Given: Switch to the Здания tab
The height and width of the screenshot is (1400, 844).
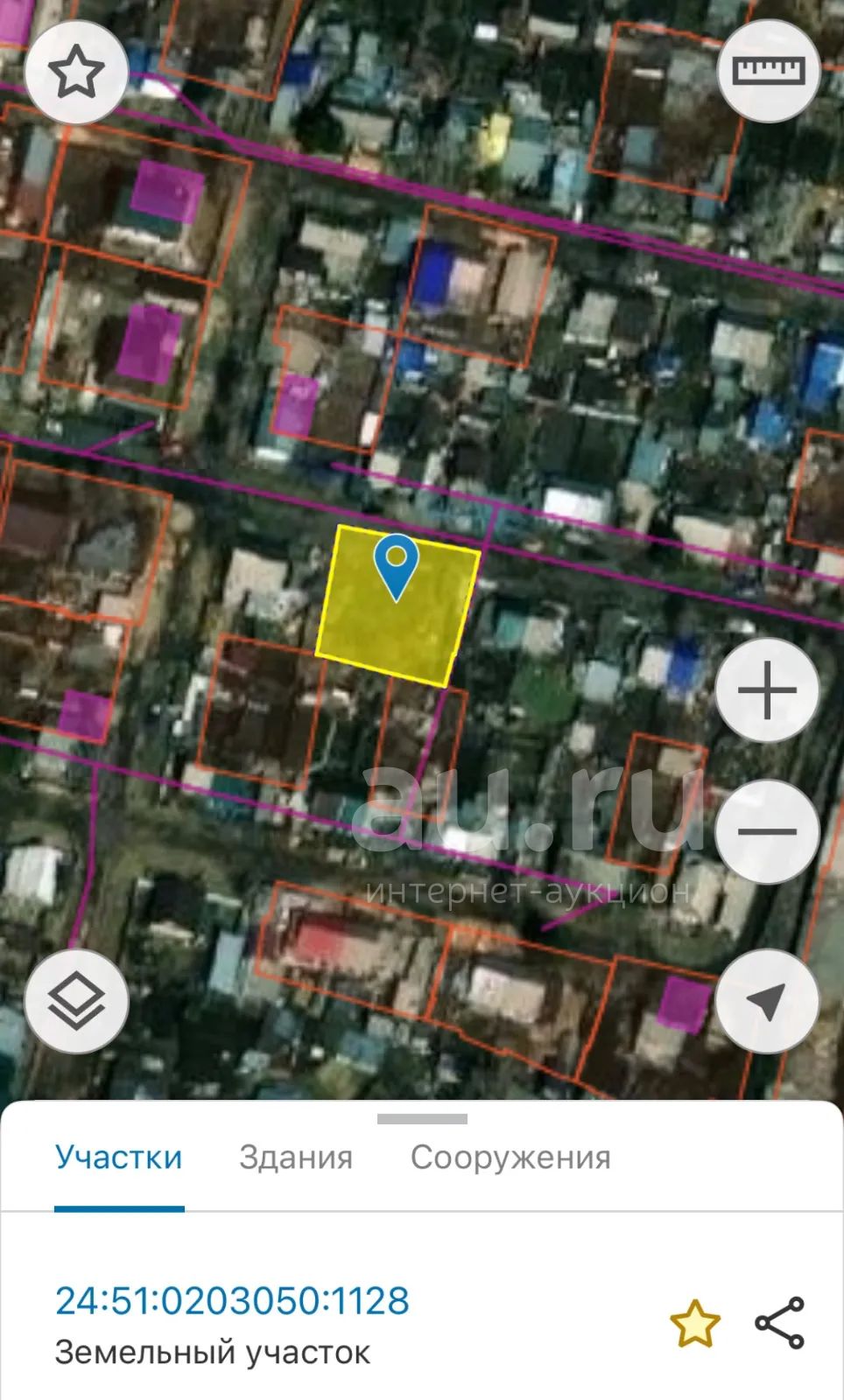Looking at the screenshot, I should pos(296,1157).
